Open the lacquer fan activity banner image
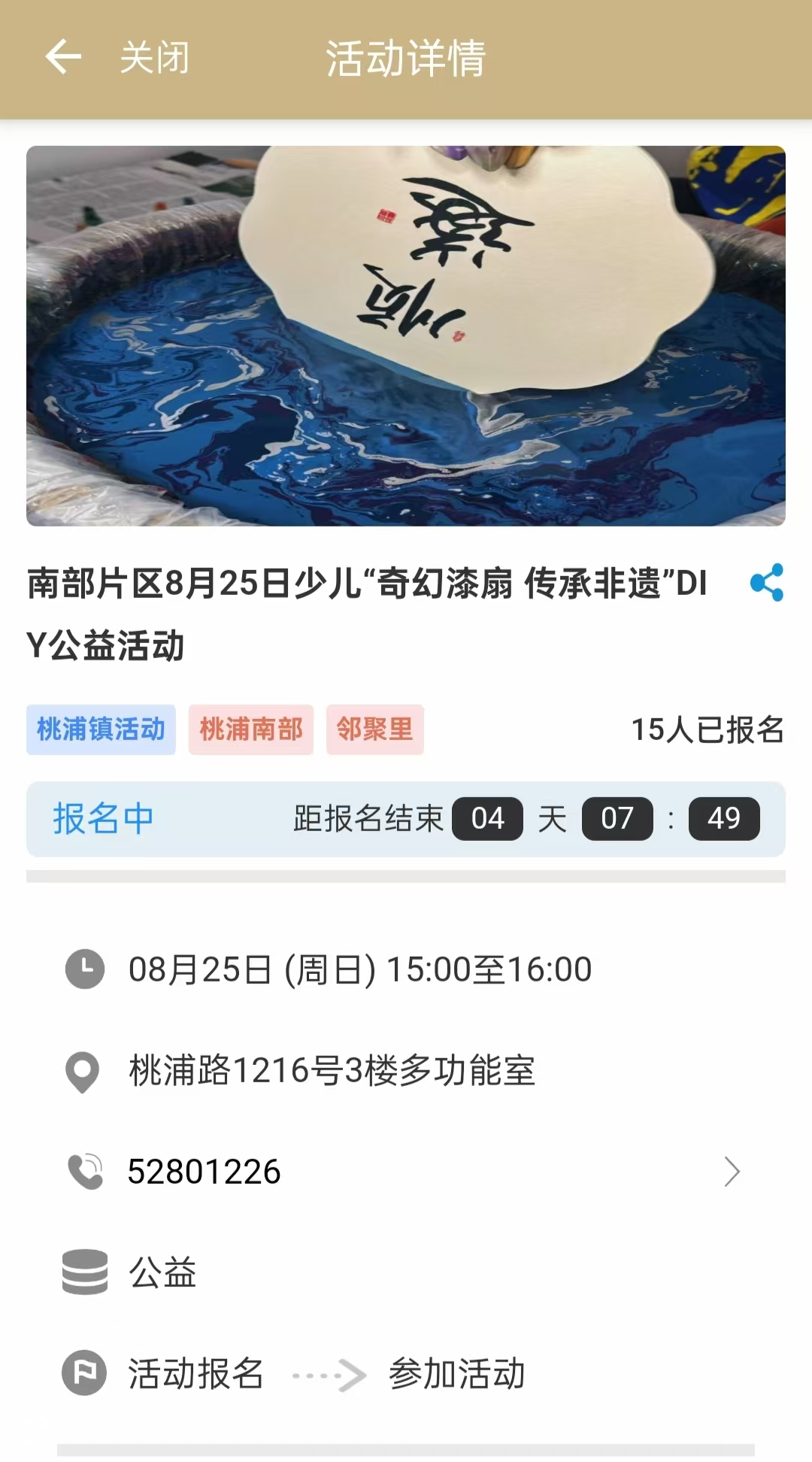 point(406,335)
